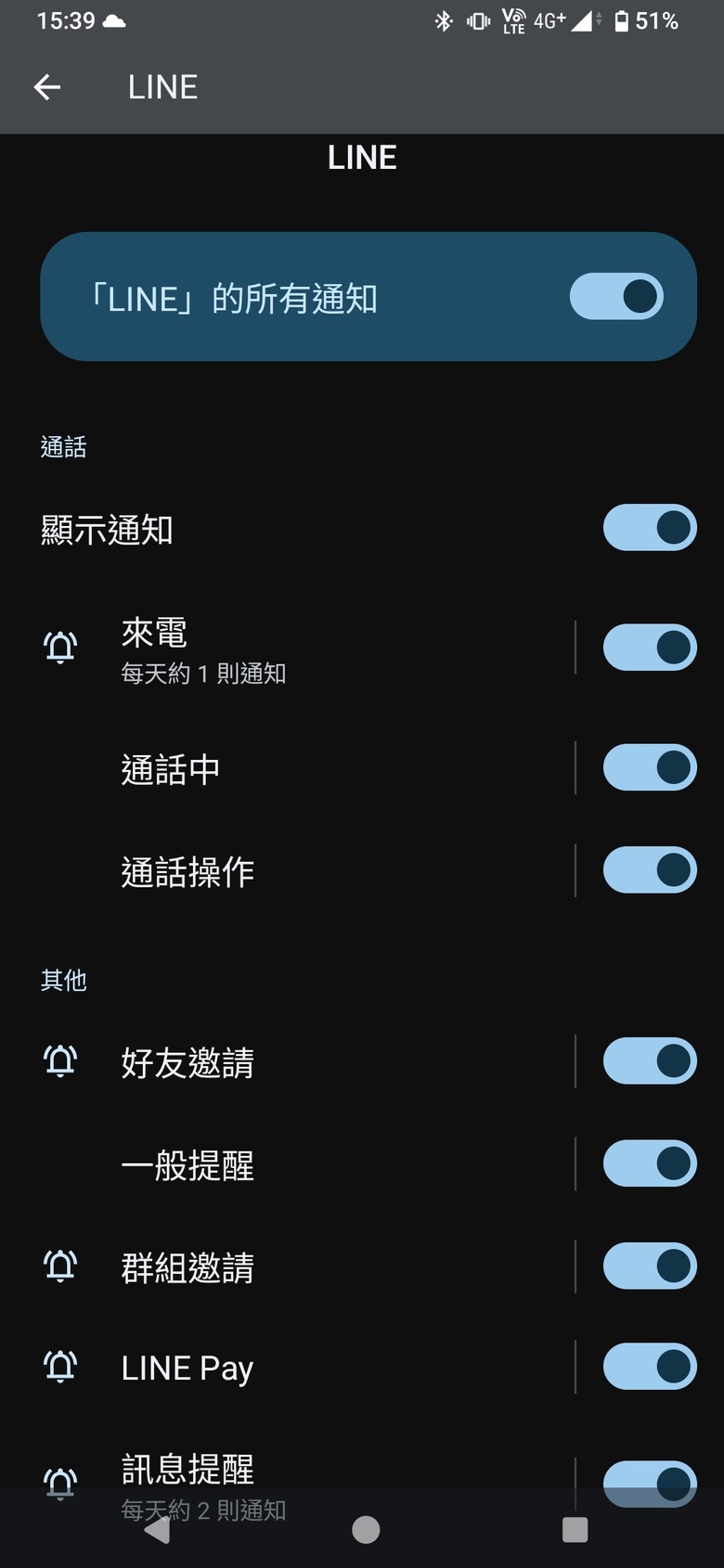The height and width of the screenshot is (1568, 724).
Task: Go back using the top arrow
Action: click(x=46, y=87)
